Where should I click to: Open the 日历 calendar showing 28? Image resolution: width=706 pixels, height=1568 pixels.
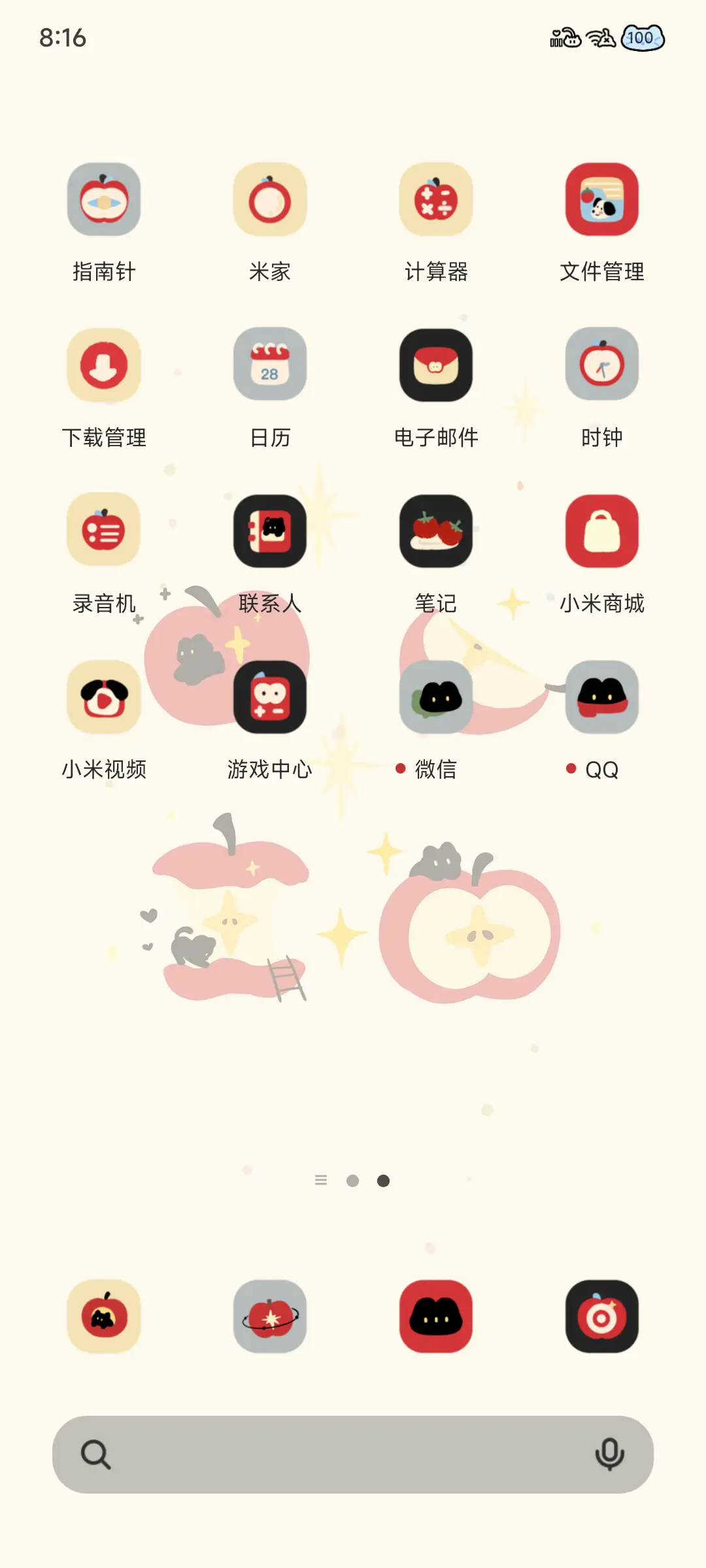pyautogui.click(x=270, y=366)
